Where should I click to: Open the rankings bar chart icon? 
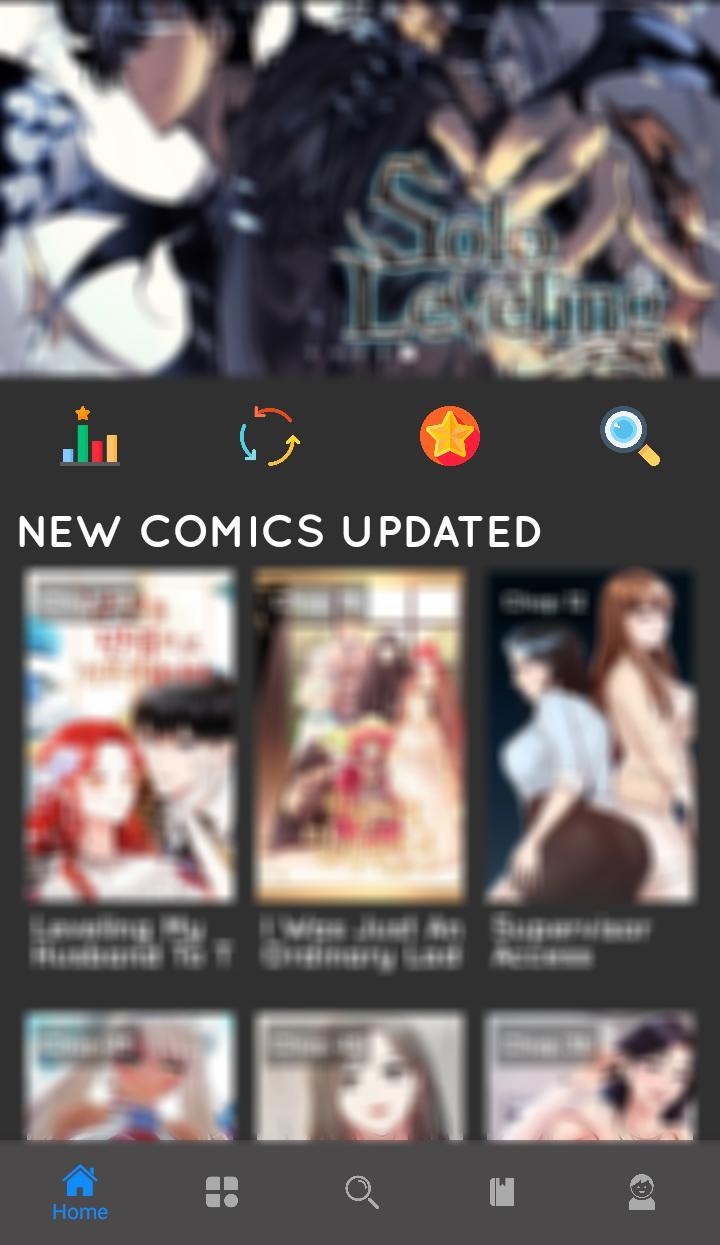pos(90,437)
